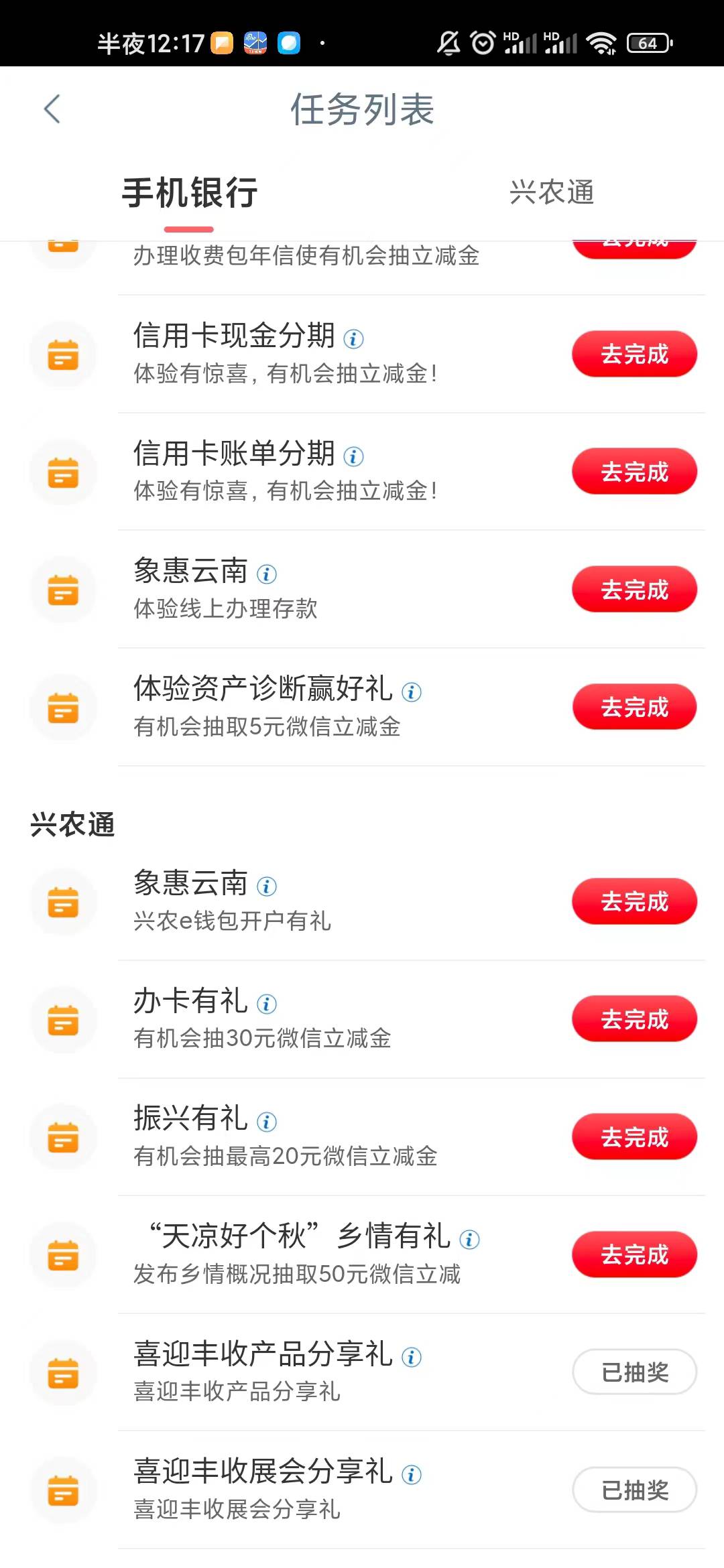Screen dimensions: 724x1568
Task: Switch to the 兴农通 tab
Action: click(x=551, y=192)
